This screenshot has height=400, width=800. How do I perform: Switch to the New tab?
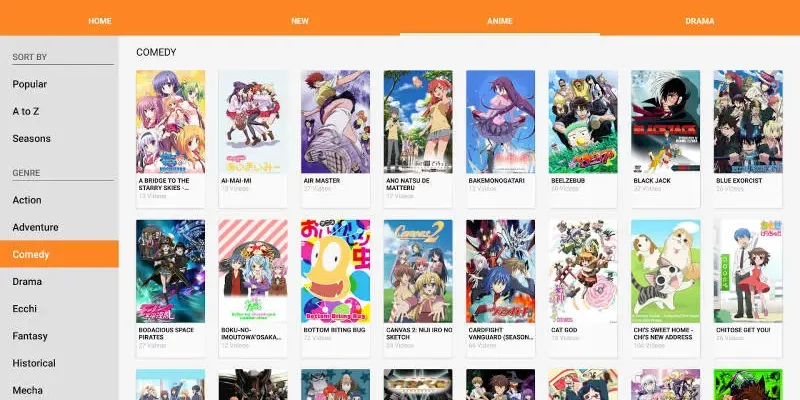pyautogui.click(x=300, y=20)
